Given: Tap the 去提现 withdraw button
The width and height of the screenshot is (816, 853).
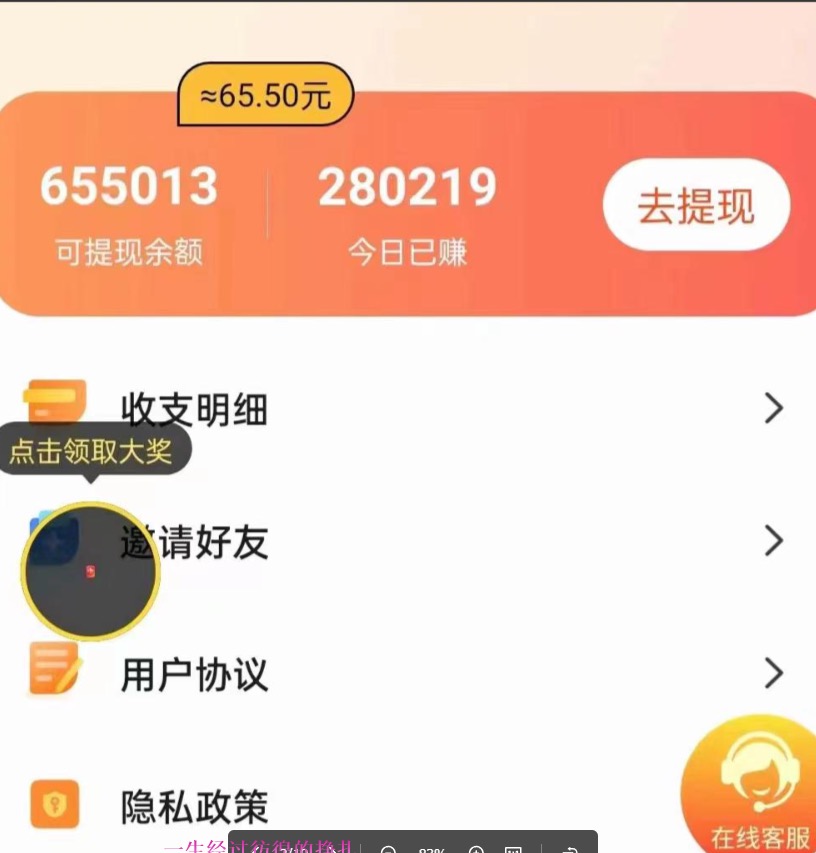Looking at the screenshot, I should click(x=696, y=205).
